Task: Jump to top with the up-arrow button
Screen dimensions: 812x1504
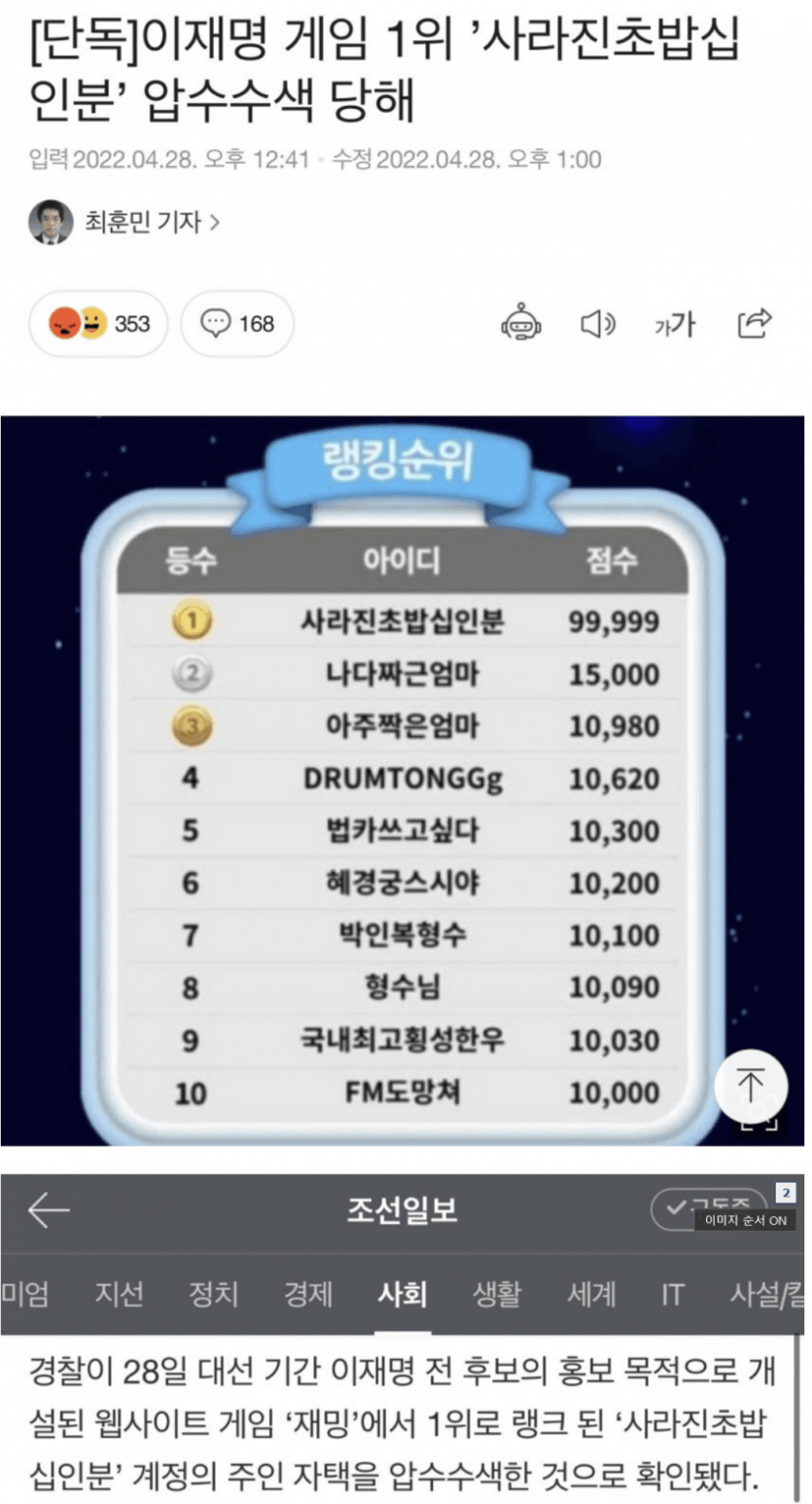Action: 751,1086
